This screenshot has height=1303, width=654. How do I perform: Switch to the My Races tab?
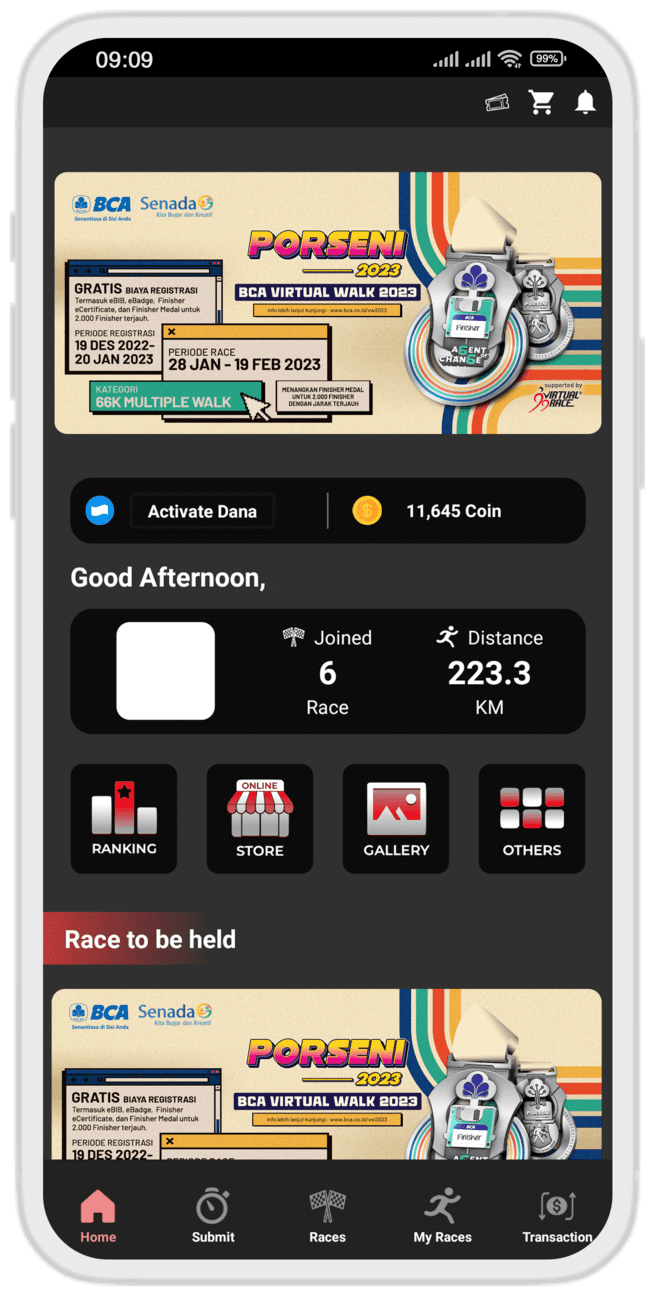tap(442, 1217)
